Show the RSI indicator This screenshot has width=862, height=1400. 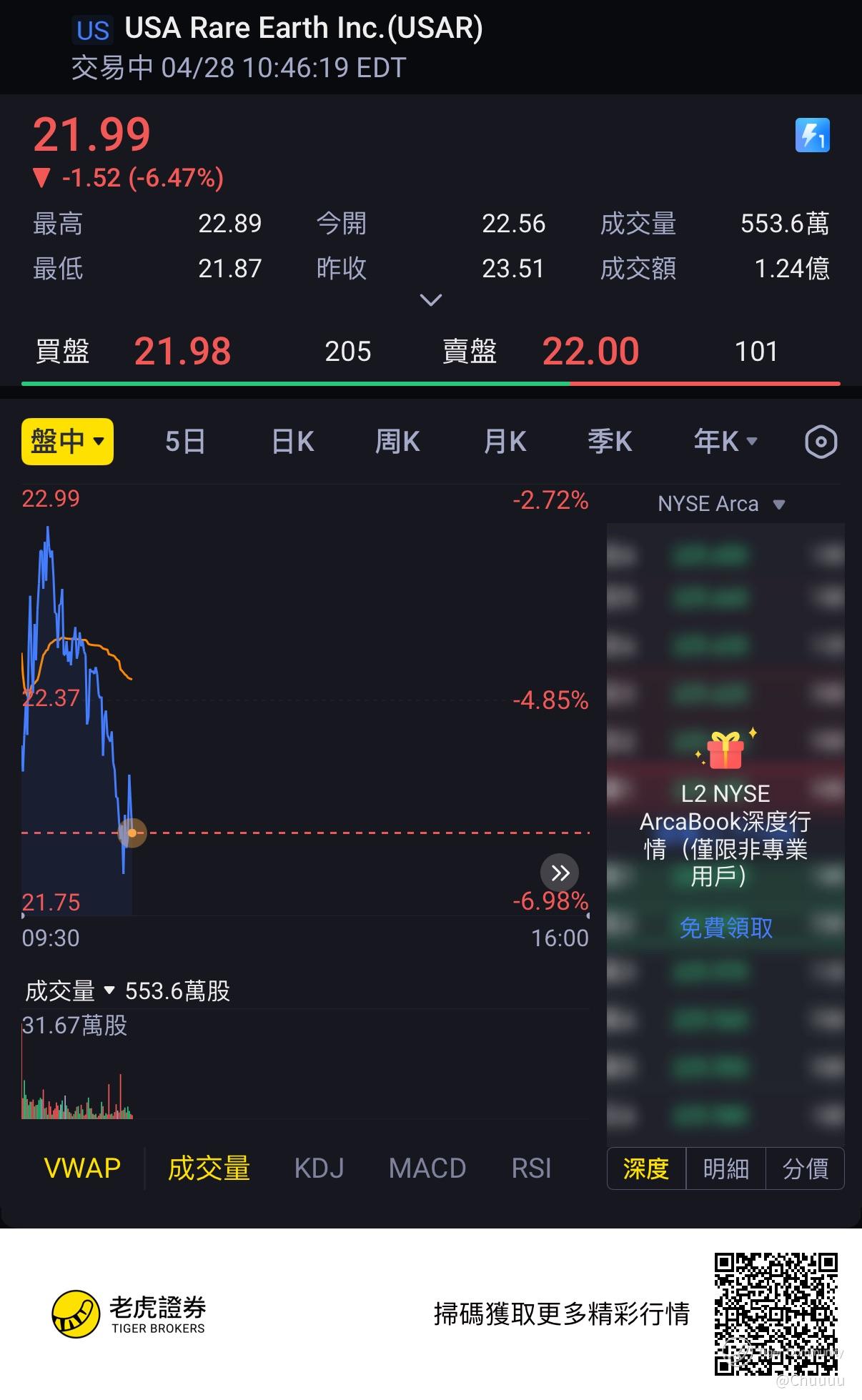click(x=531, y=1168)
